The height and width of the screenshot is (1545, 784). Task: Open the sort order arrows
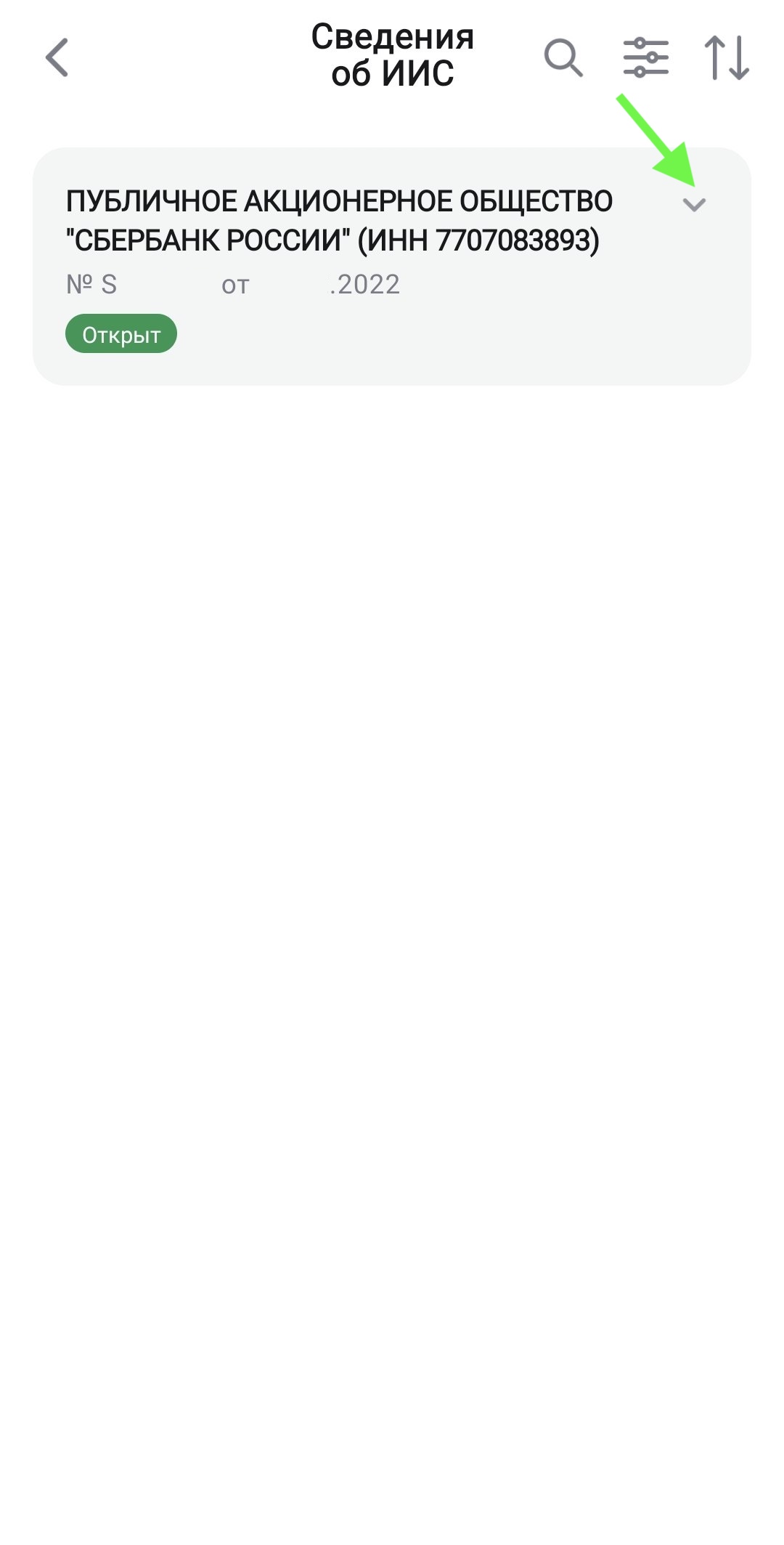pos(727,57)
